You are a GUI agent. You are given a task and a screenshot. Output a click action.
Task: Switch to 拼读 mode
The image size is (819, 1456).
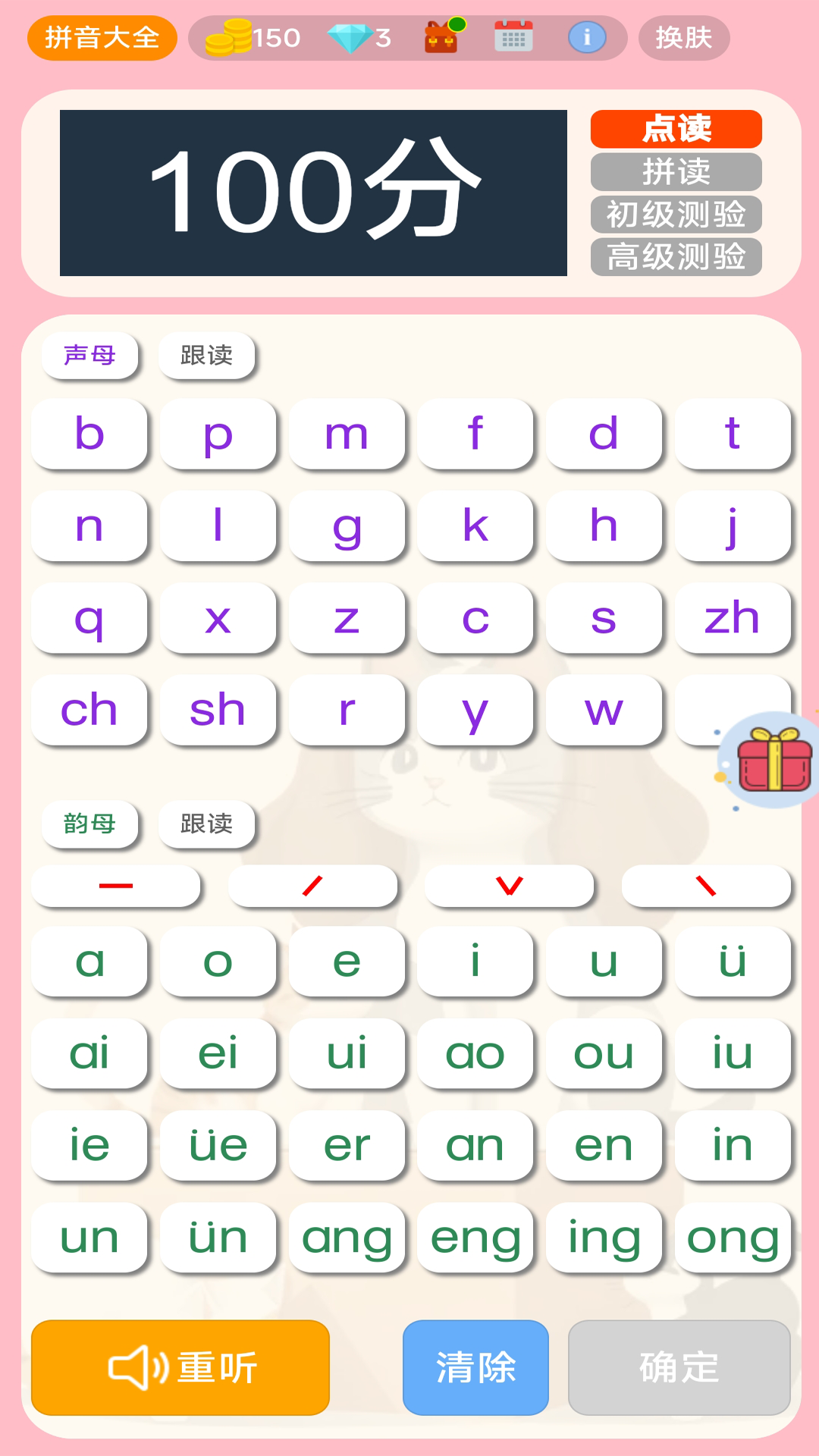point(676,172)
